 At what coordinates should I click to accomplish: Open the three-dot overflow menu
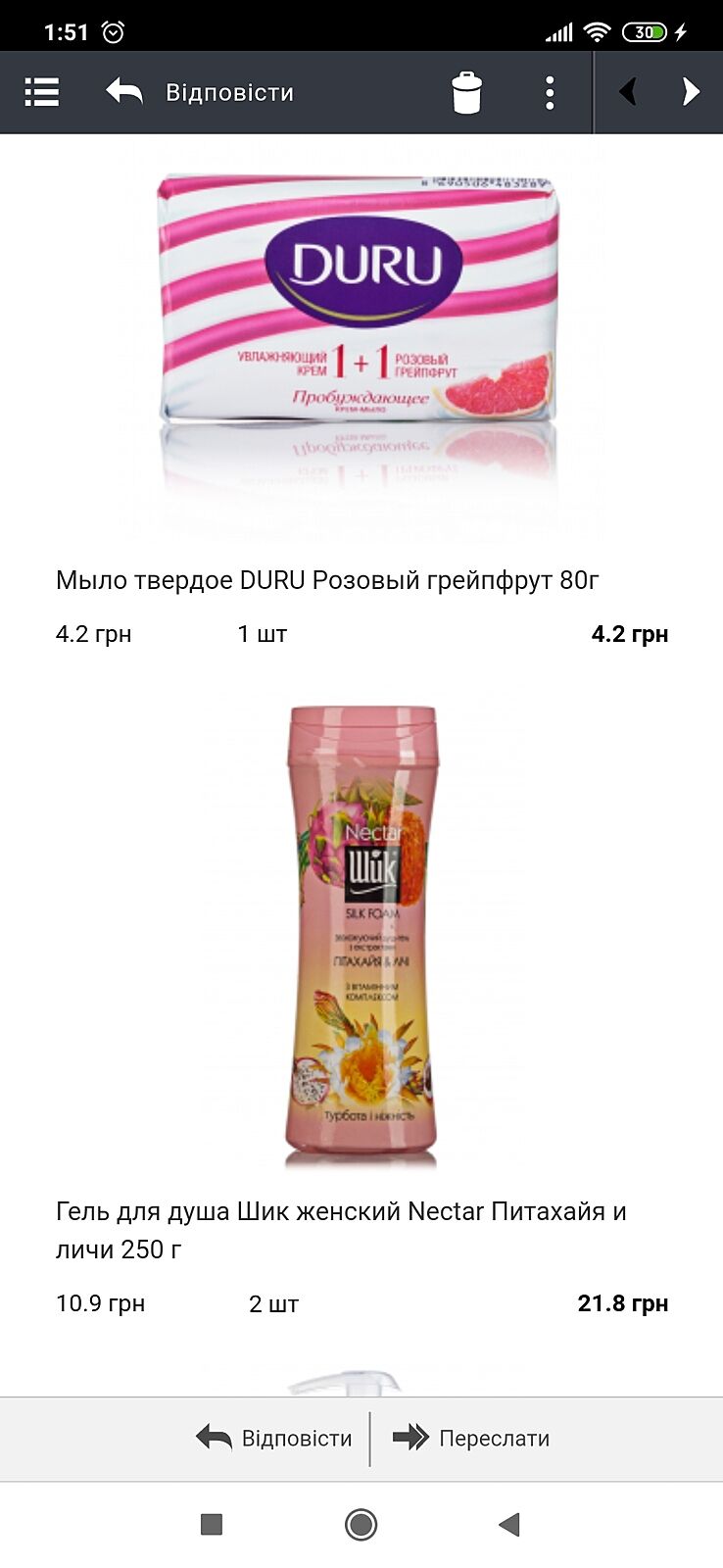[x=550, y=93]
